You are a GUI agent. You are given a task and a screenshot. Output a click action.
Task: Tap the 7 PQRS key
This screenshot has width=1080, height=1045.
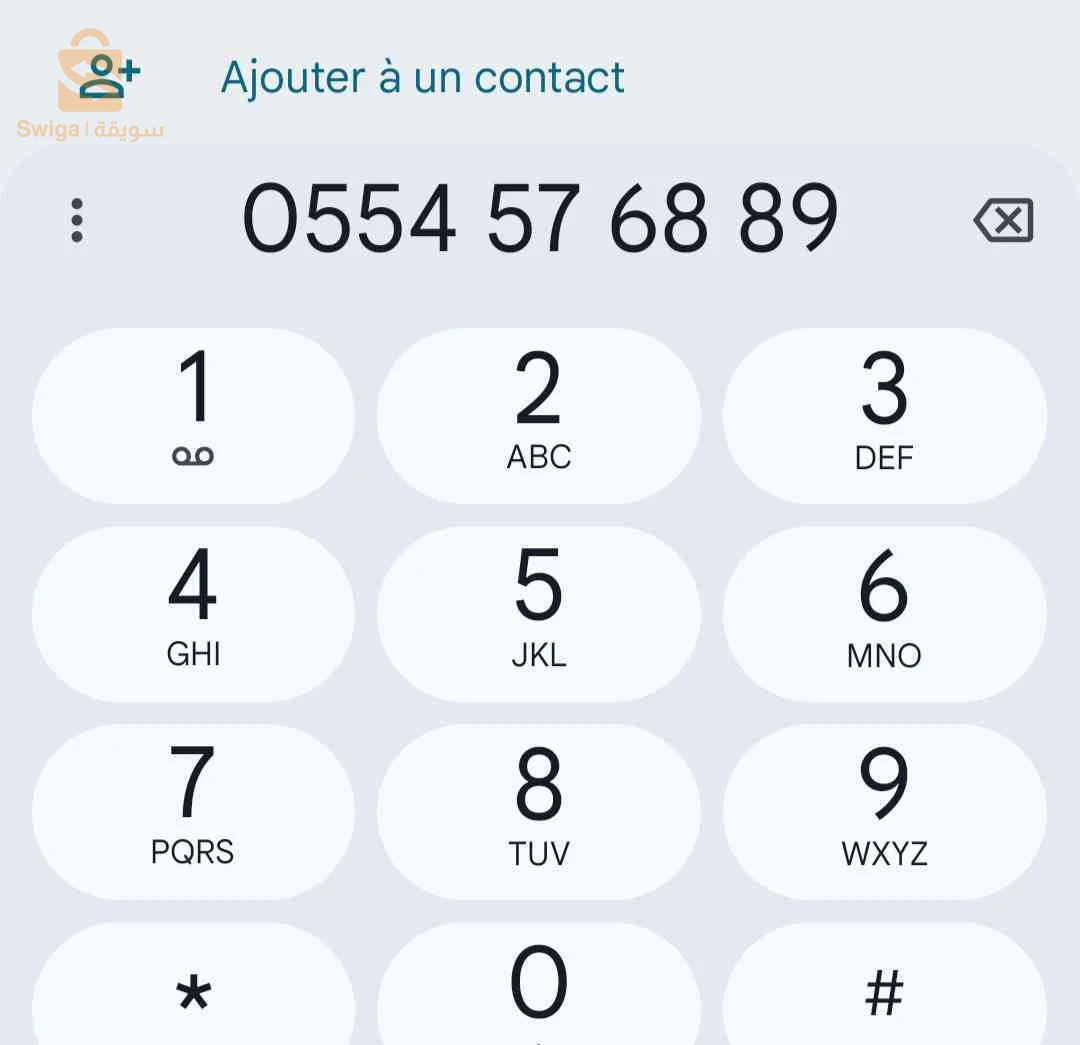click(193, 810)
